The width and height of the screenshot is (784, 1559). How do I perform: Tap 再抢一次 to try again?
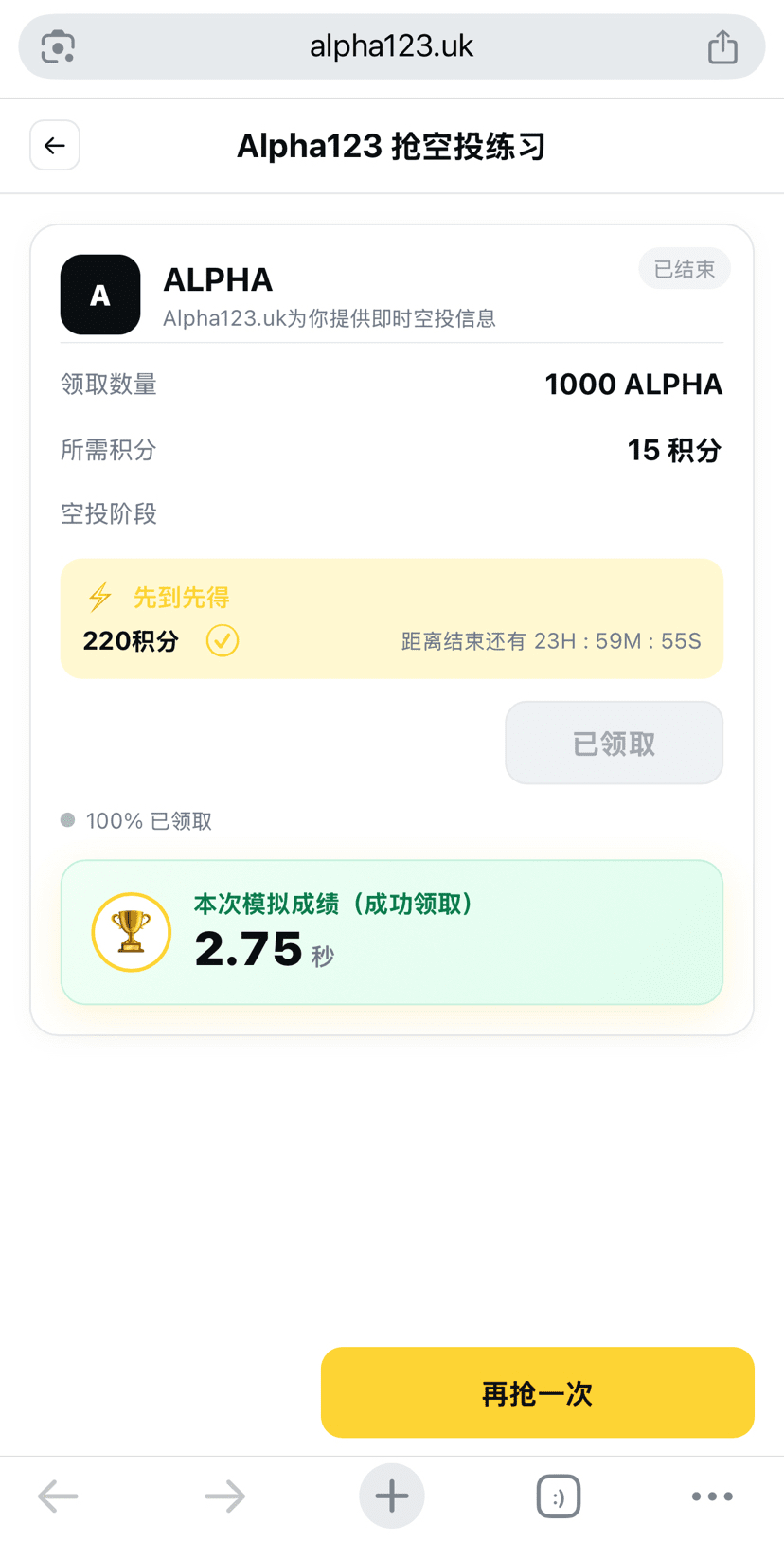point(537,1392)
